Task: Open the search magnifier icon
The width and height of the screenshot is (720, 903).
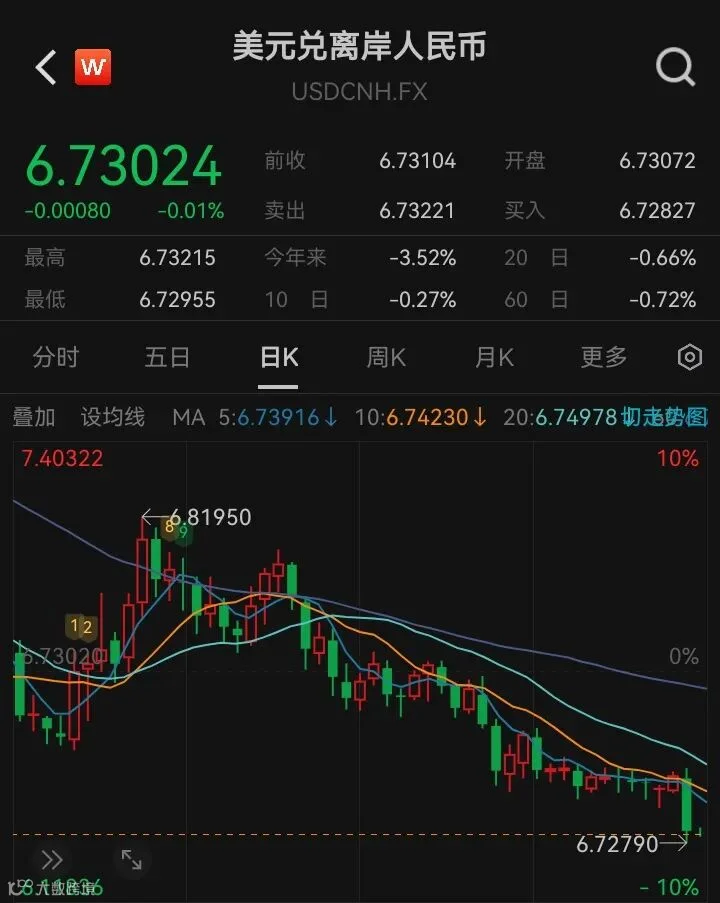Action: pos(675,67)
